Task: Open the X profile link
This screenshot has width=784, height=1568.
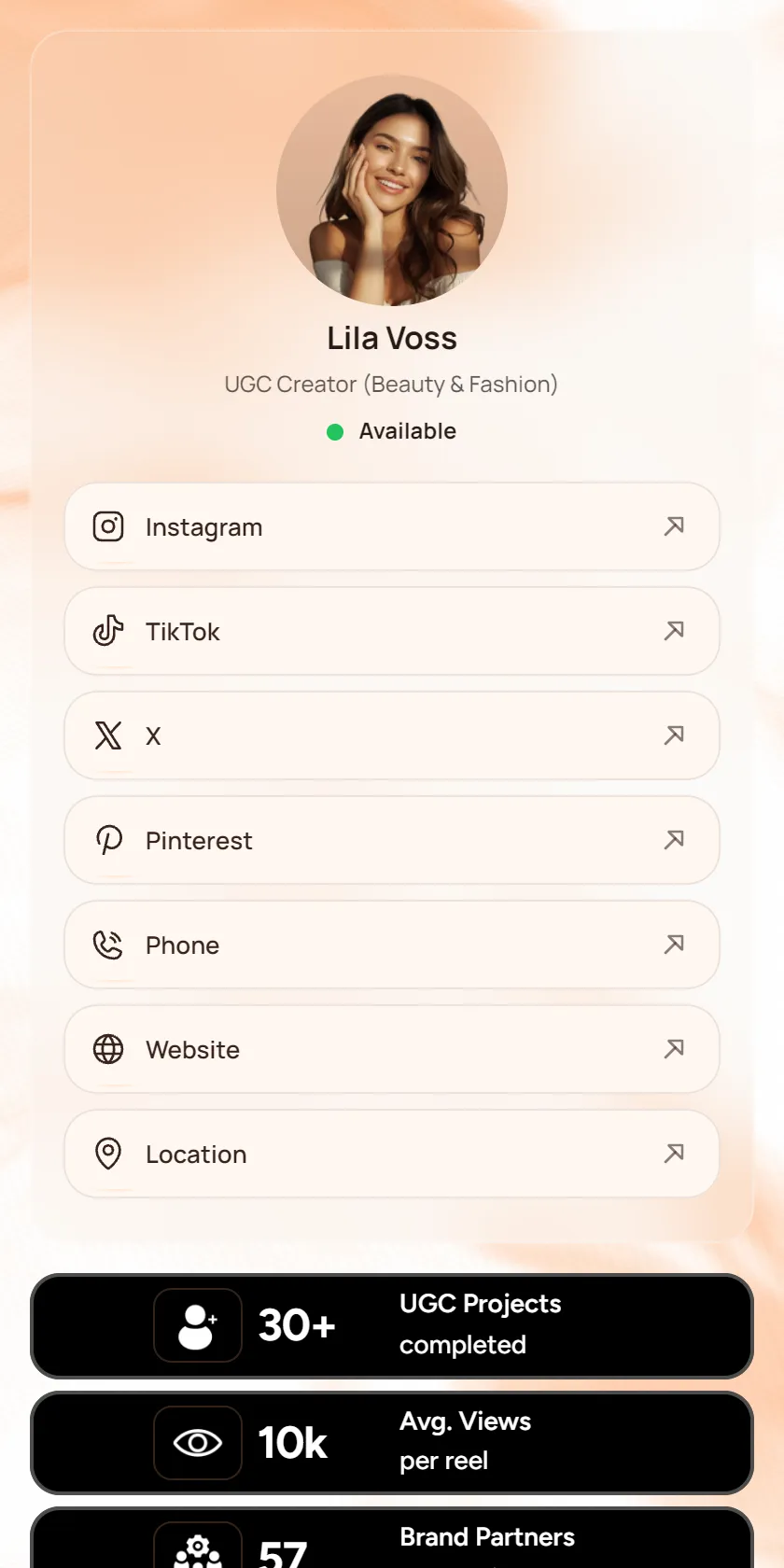Action: coord(392,735)
